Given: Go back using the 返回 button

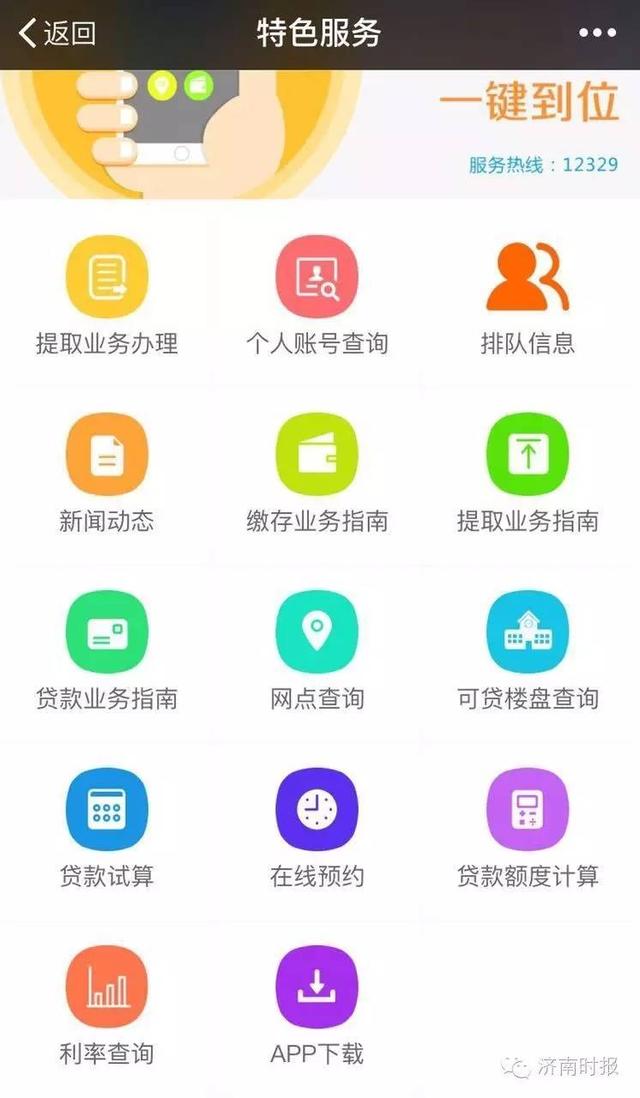Looking at the screenshot, I should point(57,33).
